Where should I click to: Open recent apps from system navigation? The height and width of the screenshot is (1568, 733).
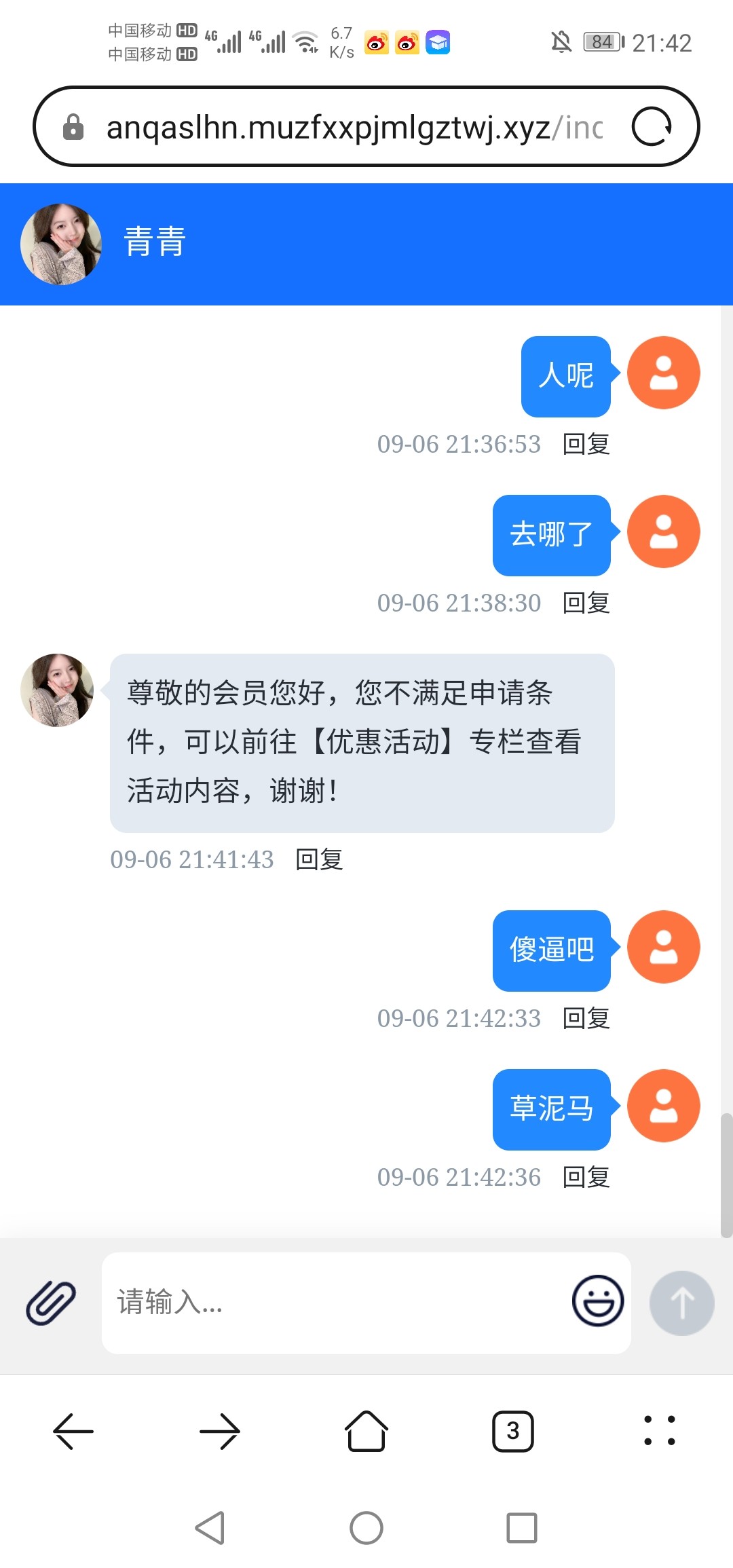point(522,1528)
